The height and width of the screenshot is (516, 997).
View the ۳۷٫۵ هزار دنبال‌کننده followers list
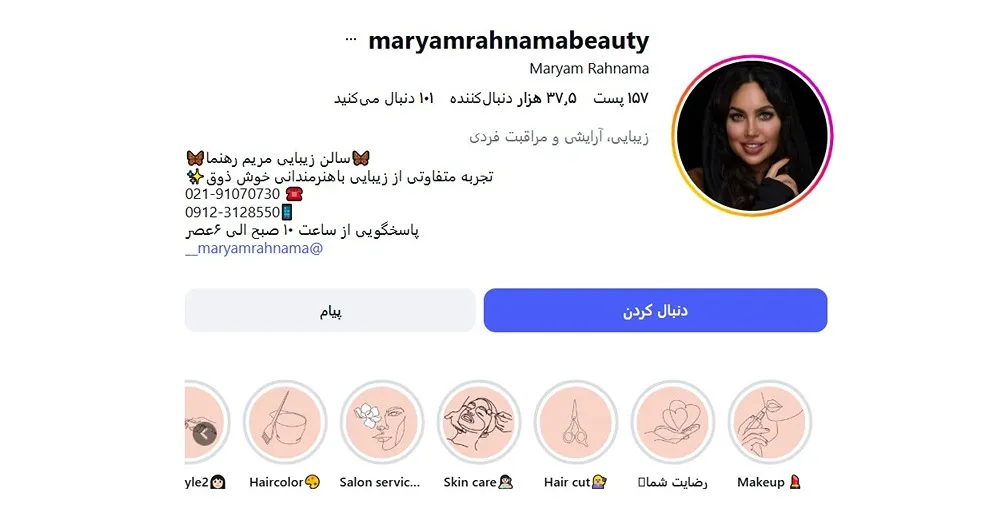pos(513,98)
